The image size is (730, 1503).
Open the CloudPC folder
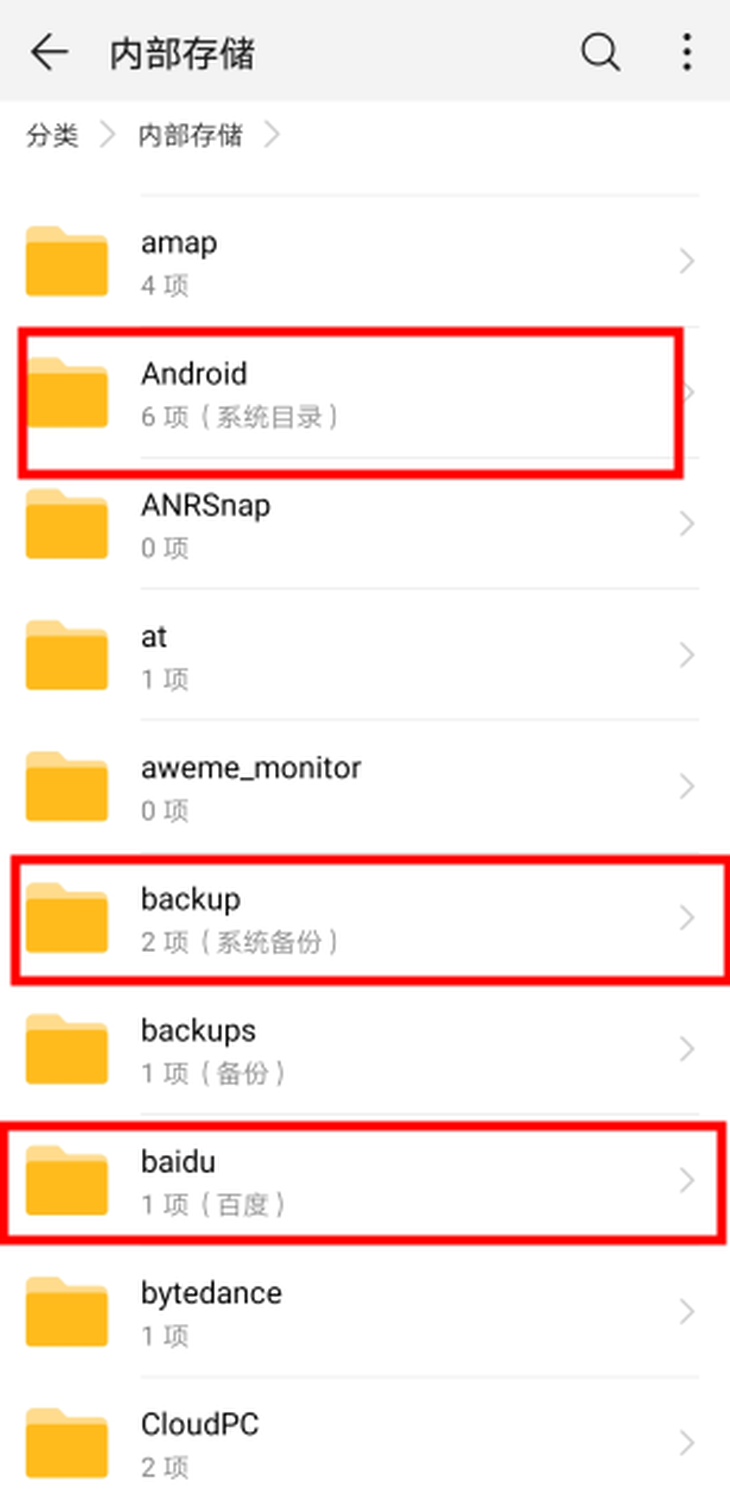tap(360, 1443)
